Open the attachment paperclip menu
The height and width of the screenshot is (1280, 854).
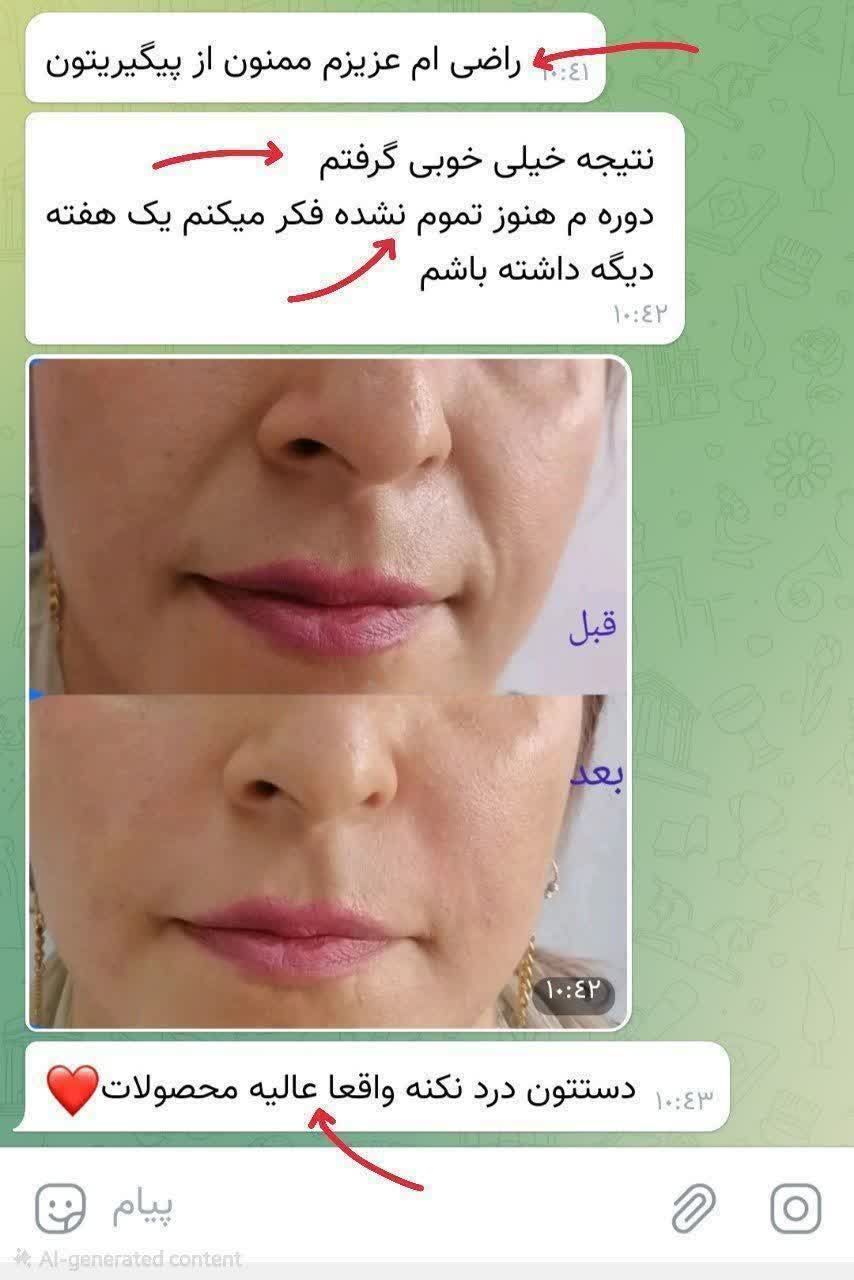(x=693, y=1208)
